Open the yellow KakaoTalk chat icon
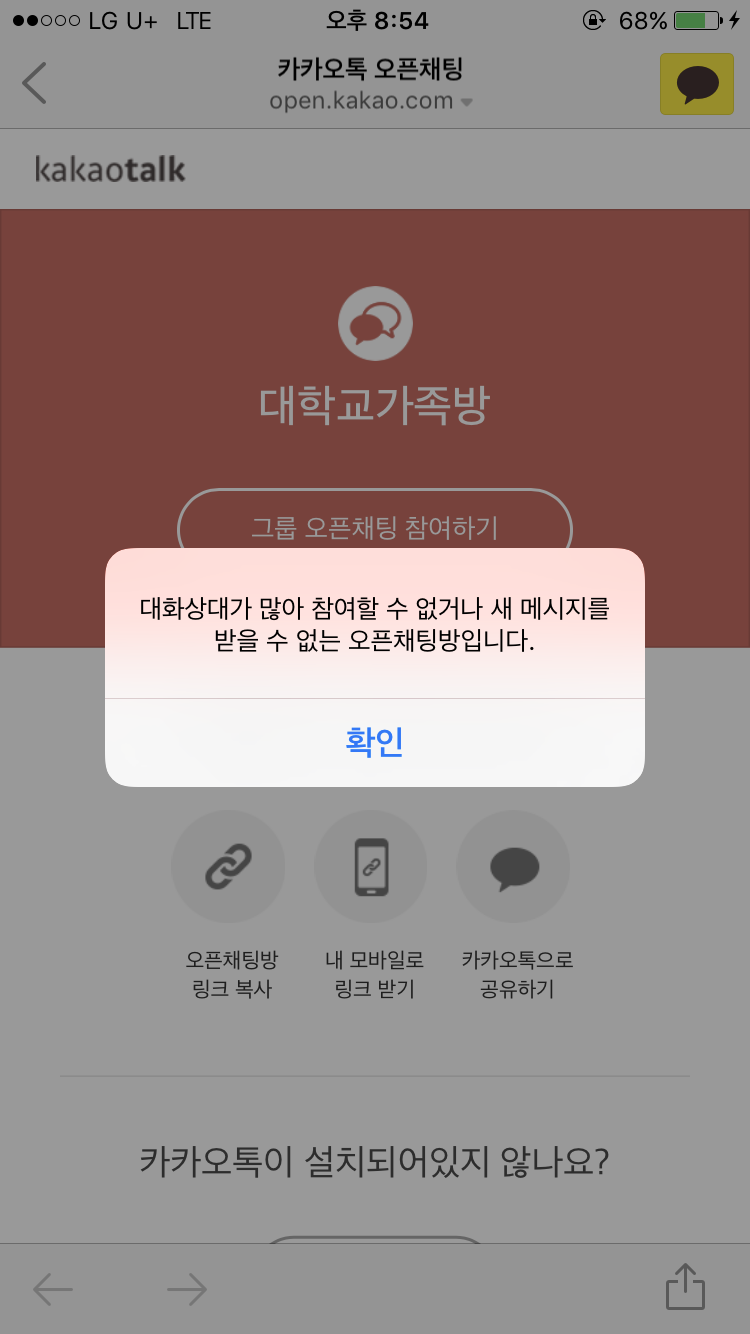Image resolution: width=750 pixels, height=1334 pixels. tap(697, 84)
